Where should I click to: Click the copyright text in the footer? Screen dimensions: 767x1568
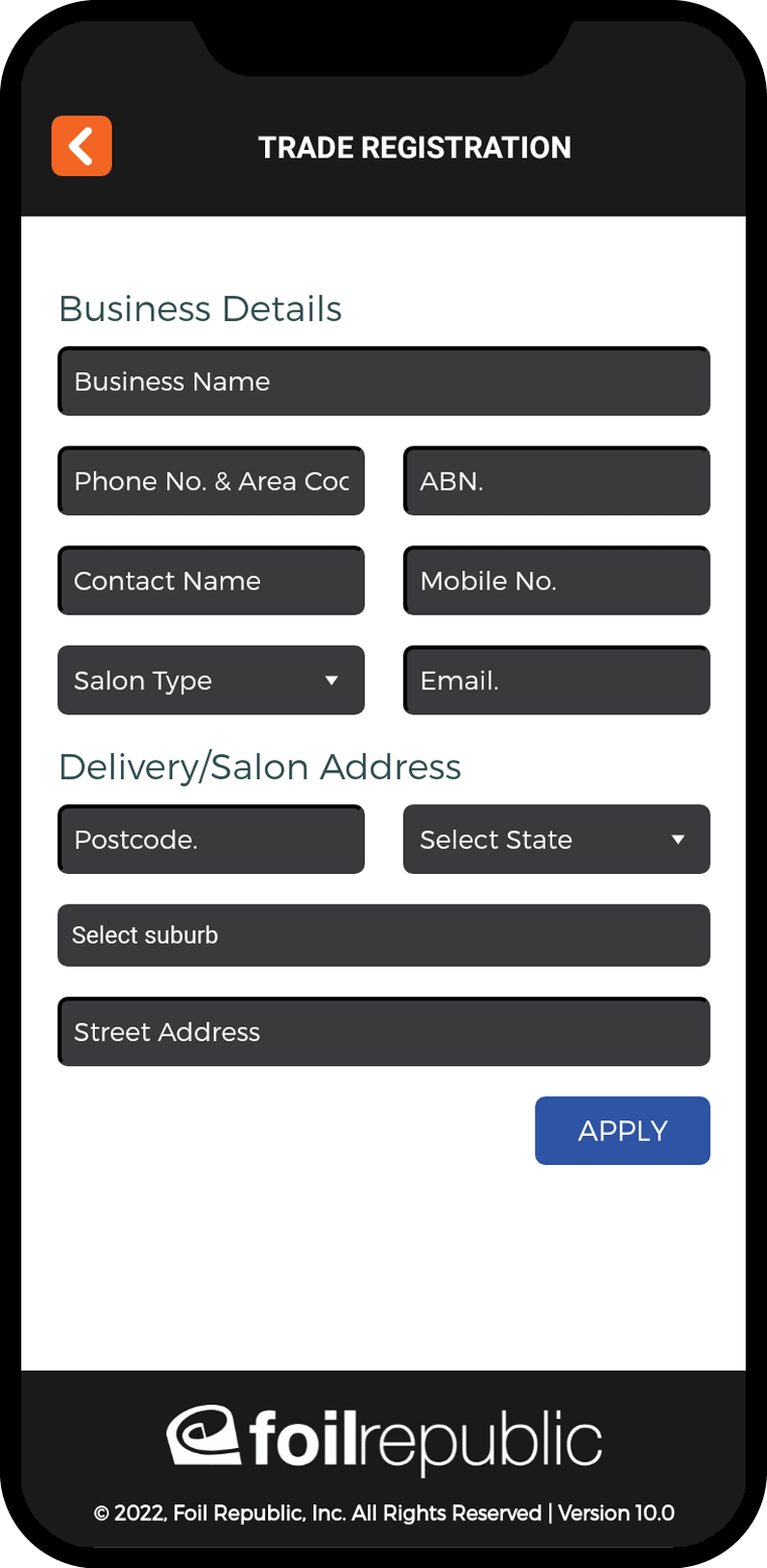383,1513
